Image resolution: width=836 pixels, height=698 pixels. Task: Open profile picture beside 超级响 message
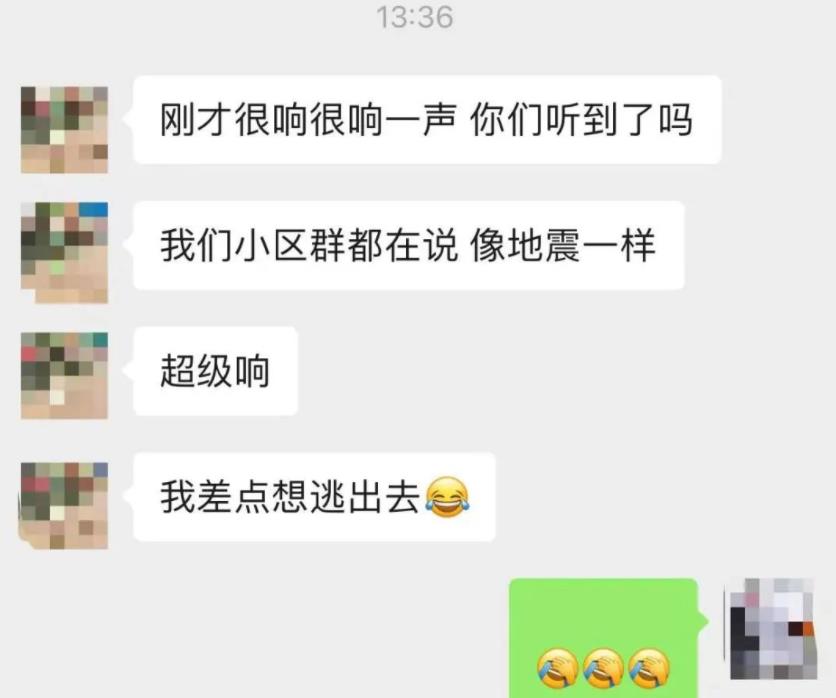coord(64,375)
